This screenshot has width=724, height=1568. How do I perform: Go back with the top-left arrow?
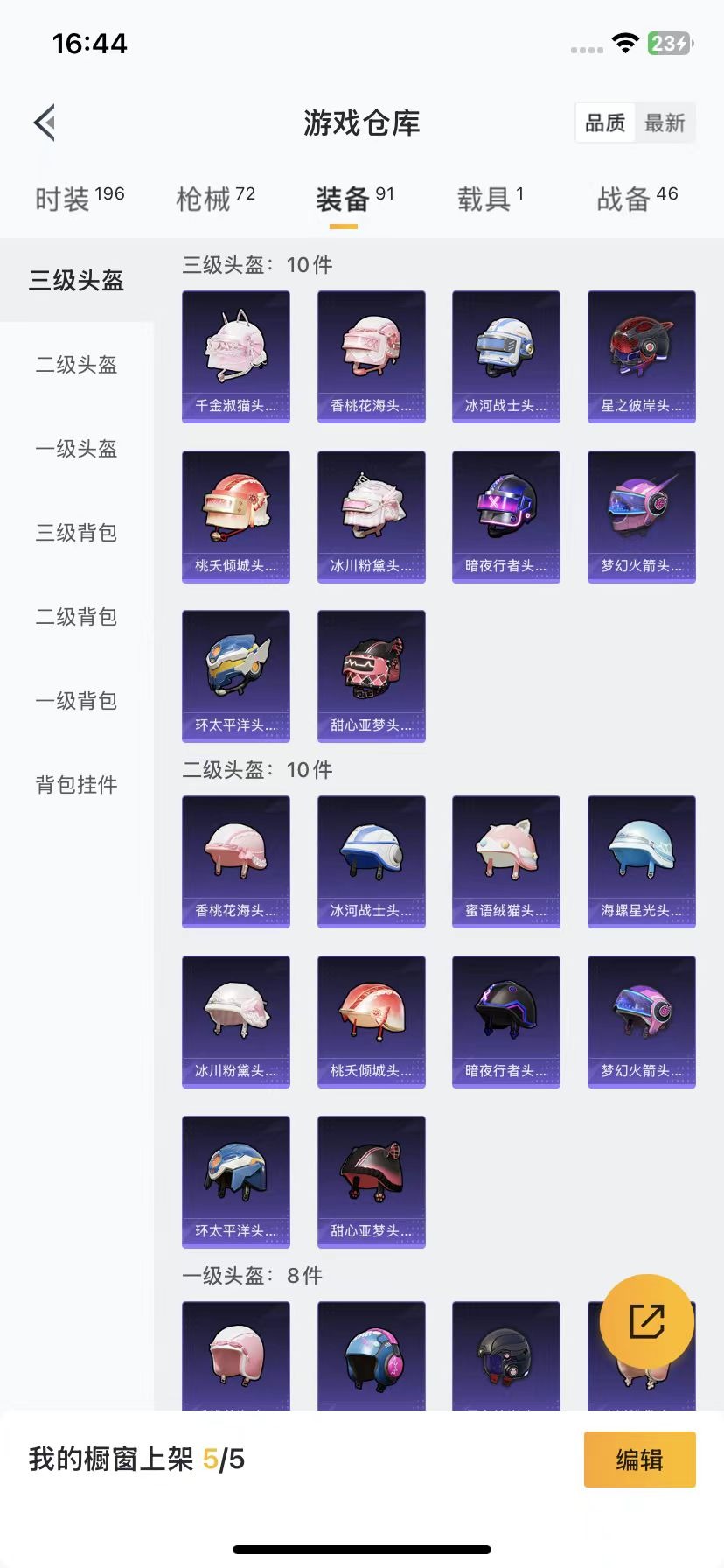click(x=45, y=122)
